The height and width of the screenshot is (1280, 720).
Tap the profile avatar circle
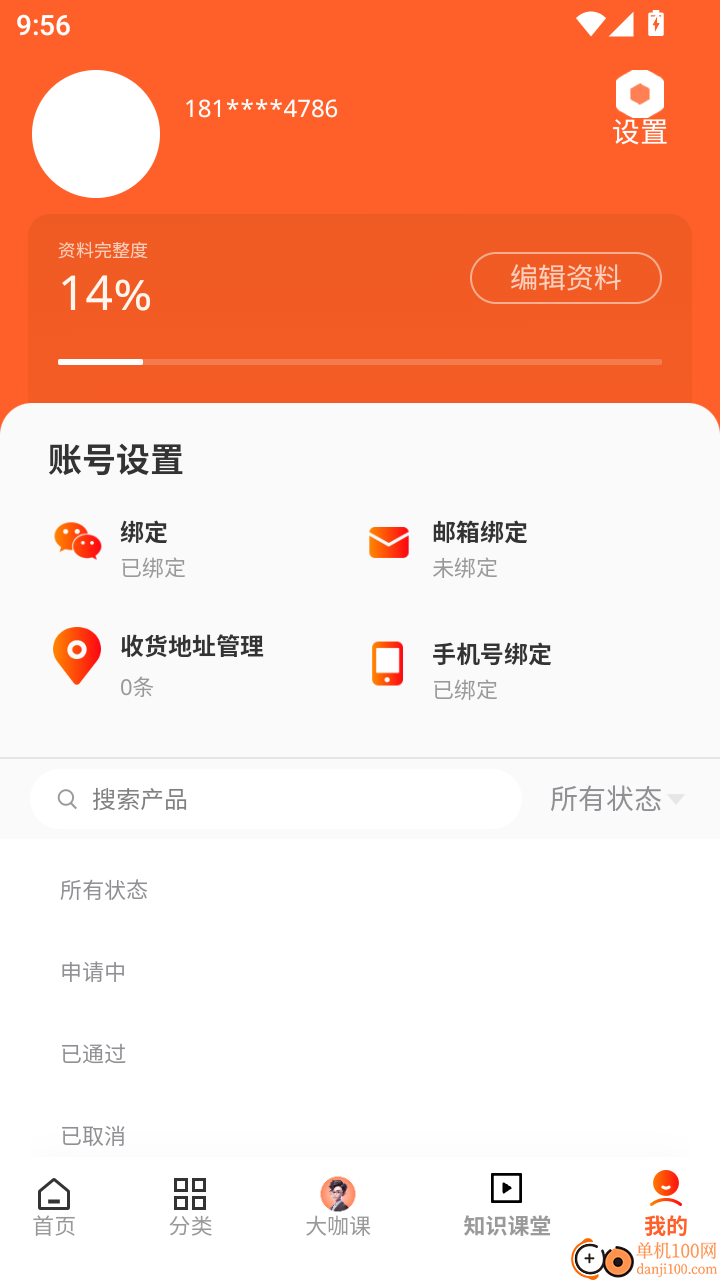coord(96,134)
